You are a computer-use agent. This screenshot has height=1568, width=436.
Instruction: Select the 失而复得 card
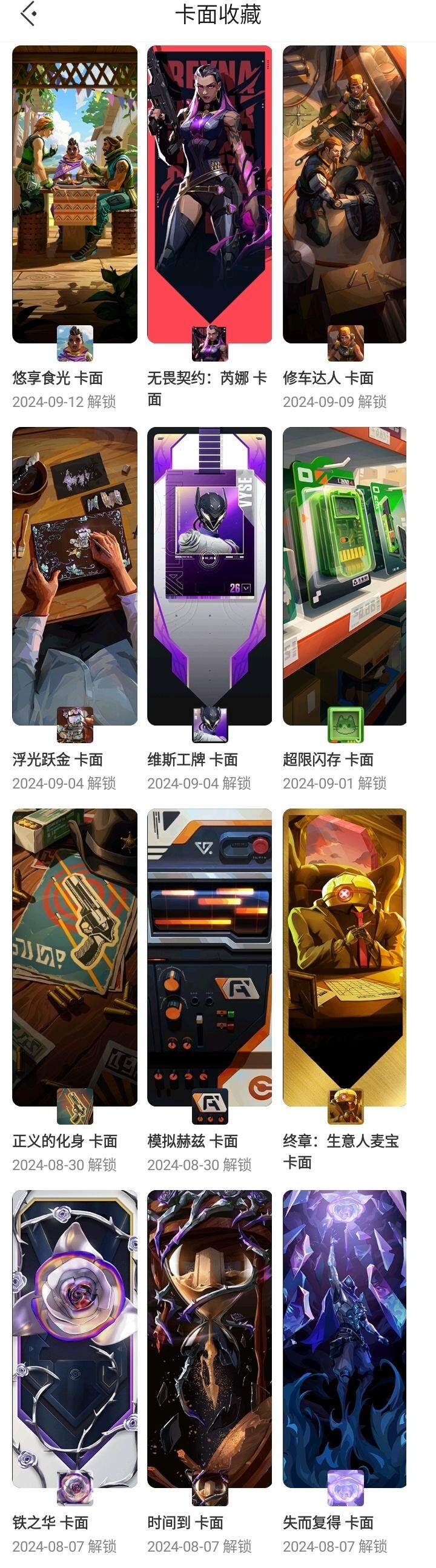click(x=345, y=1338)
